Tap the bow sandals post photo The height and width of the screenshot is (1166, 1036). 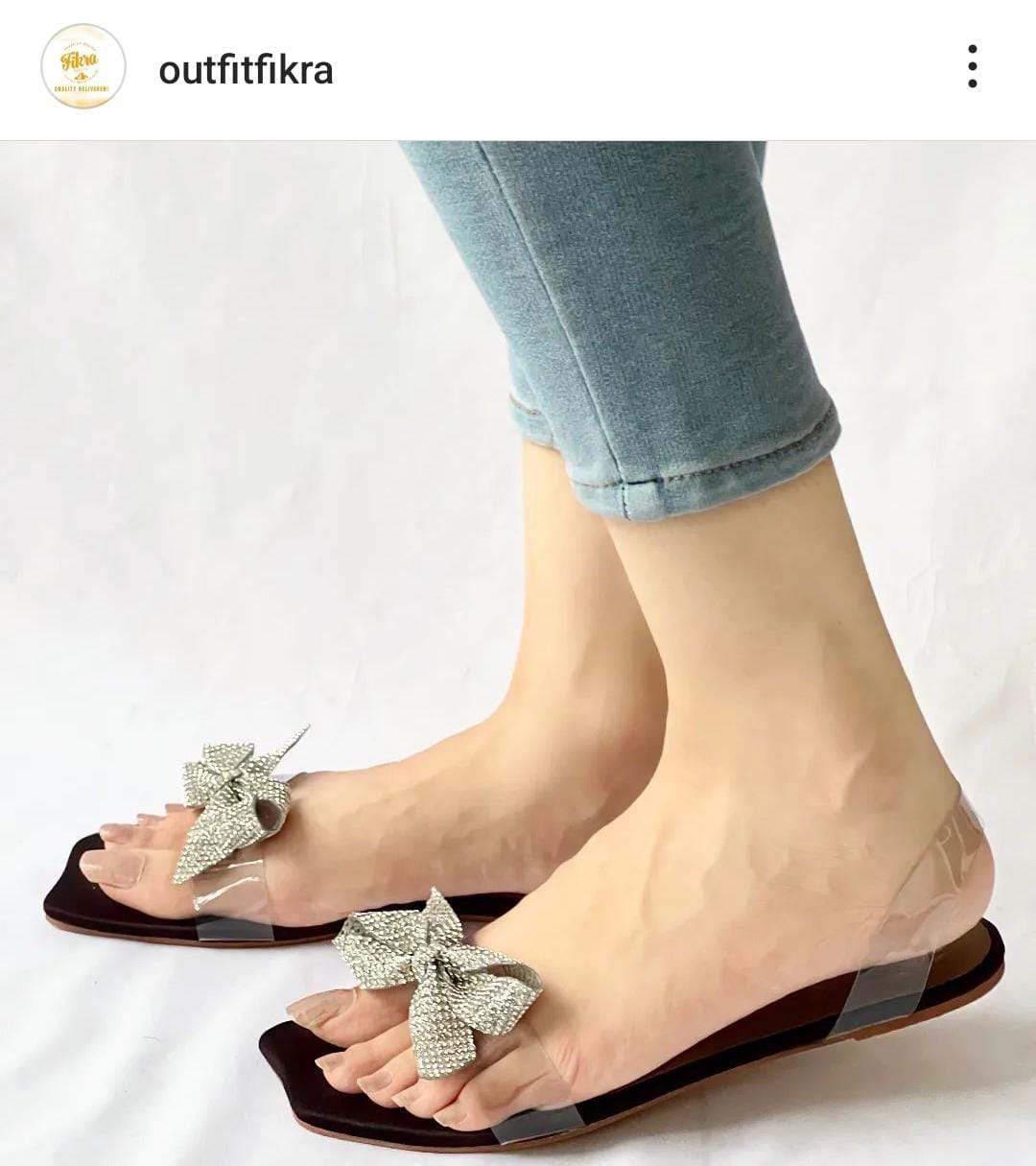[518, 653]
